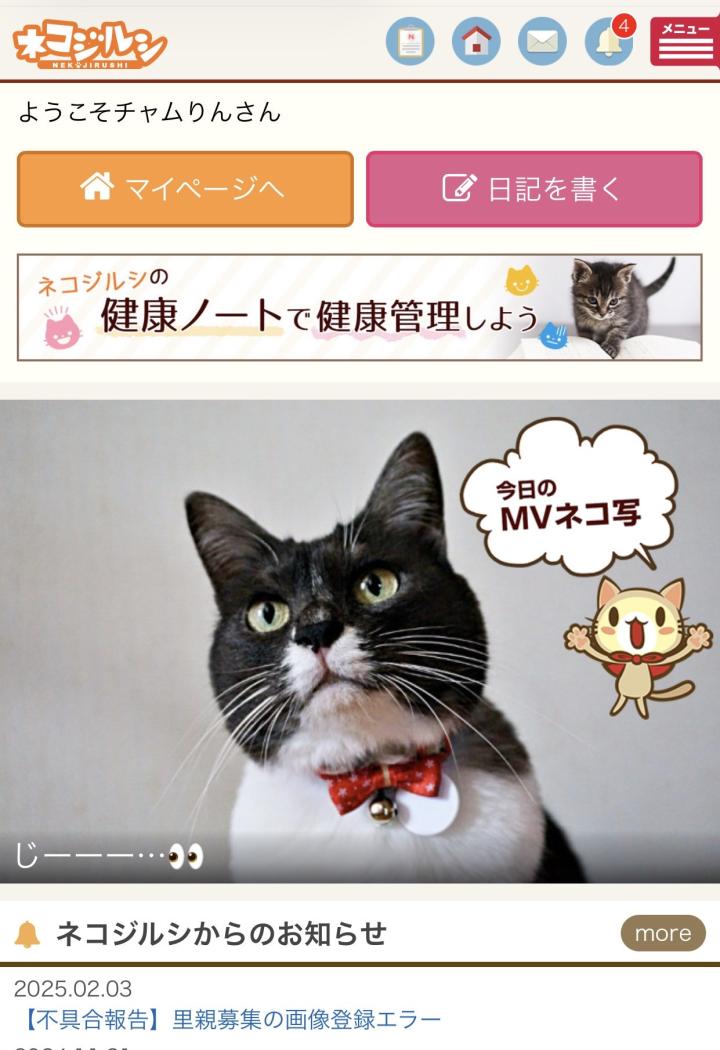Open the health note clipboard icon
This screenshot has height=1050, width=720.
point(410,42)
